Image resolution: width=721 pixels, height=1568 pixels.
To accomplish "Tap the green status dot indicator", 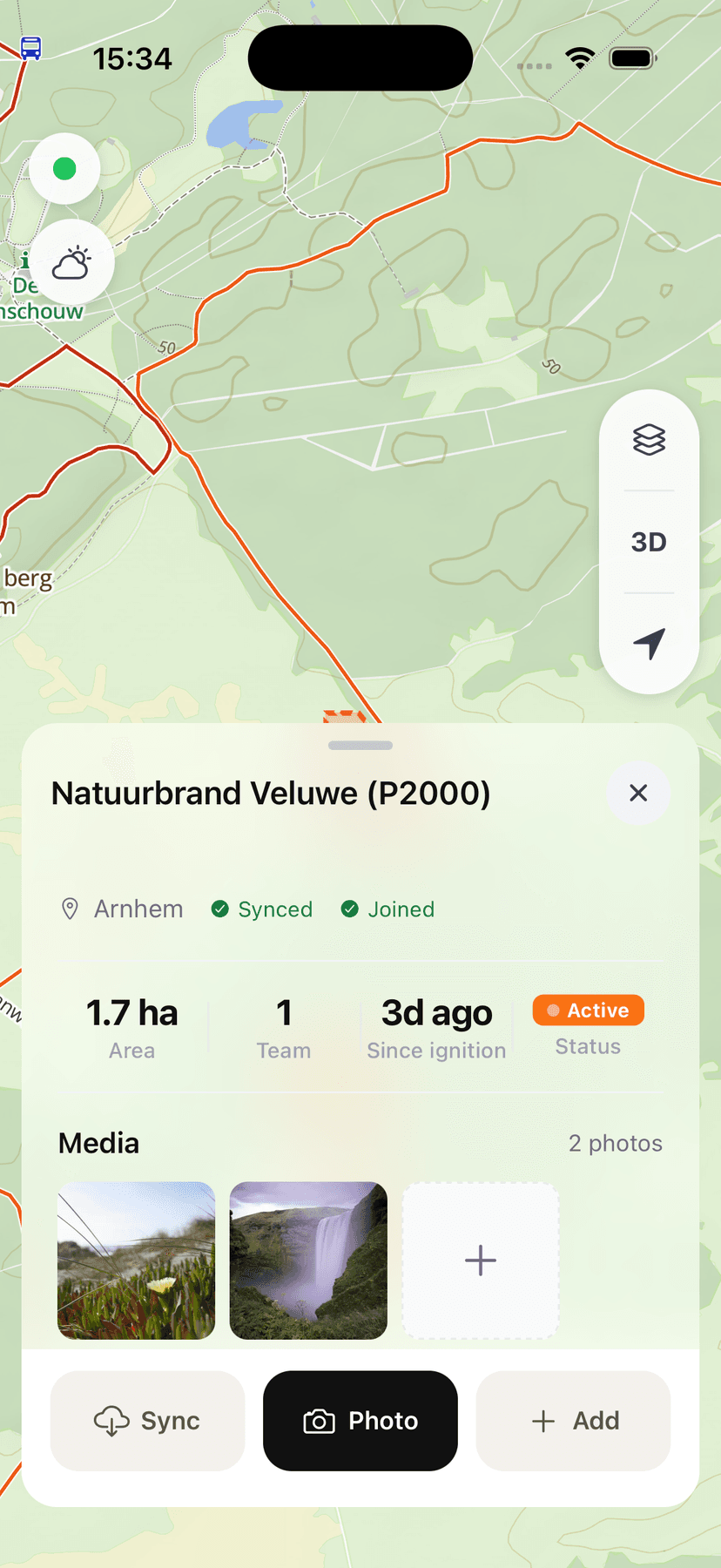I will click(x=64, y=169).
